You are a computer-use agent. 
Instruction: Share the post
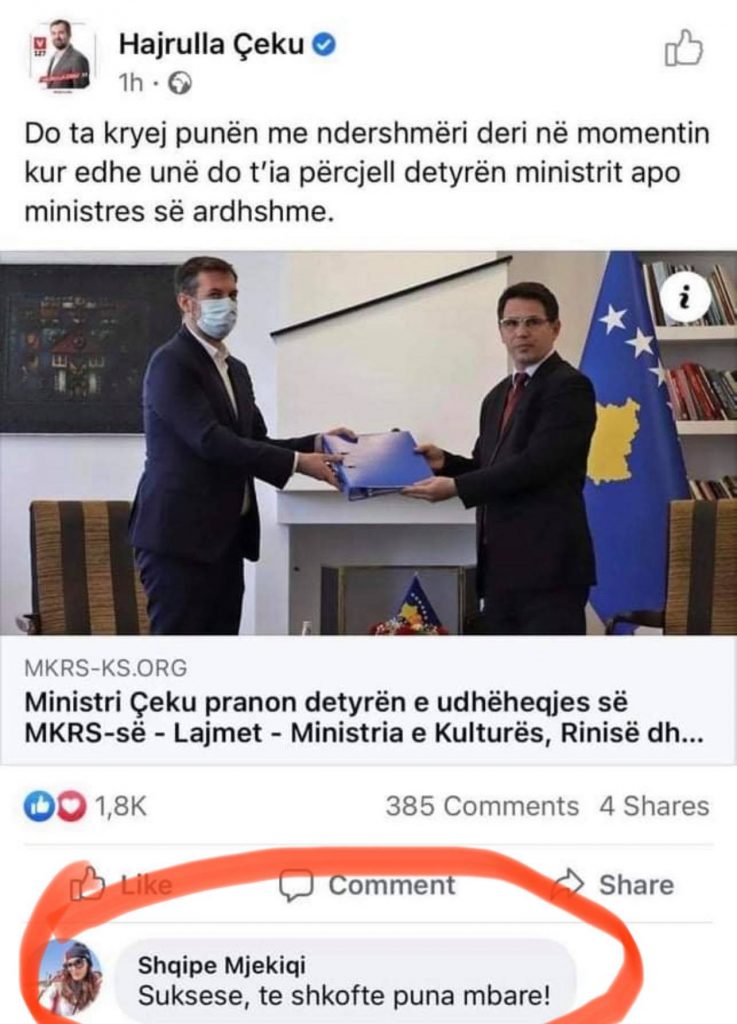click(612, 885)
